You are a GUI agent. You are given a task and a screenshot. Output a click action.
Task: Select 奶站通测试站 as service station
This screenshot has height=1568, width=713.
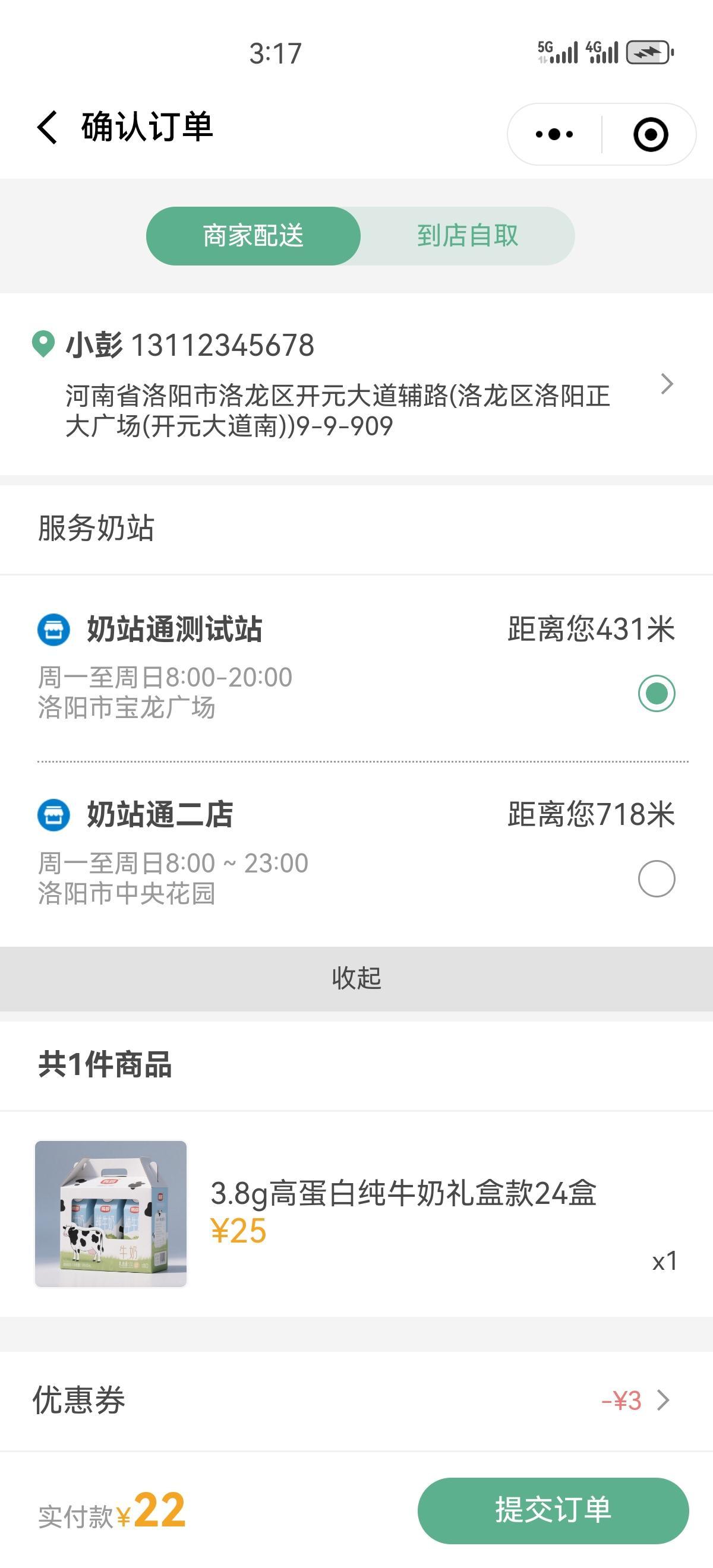pyautogui.click(x=657, y=693)
